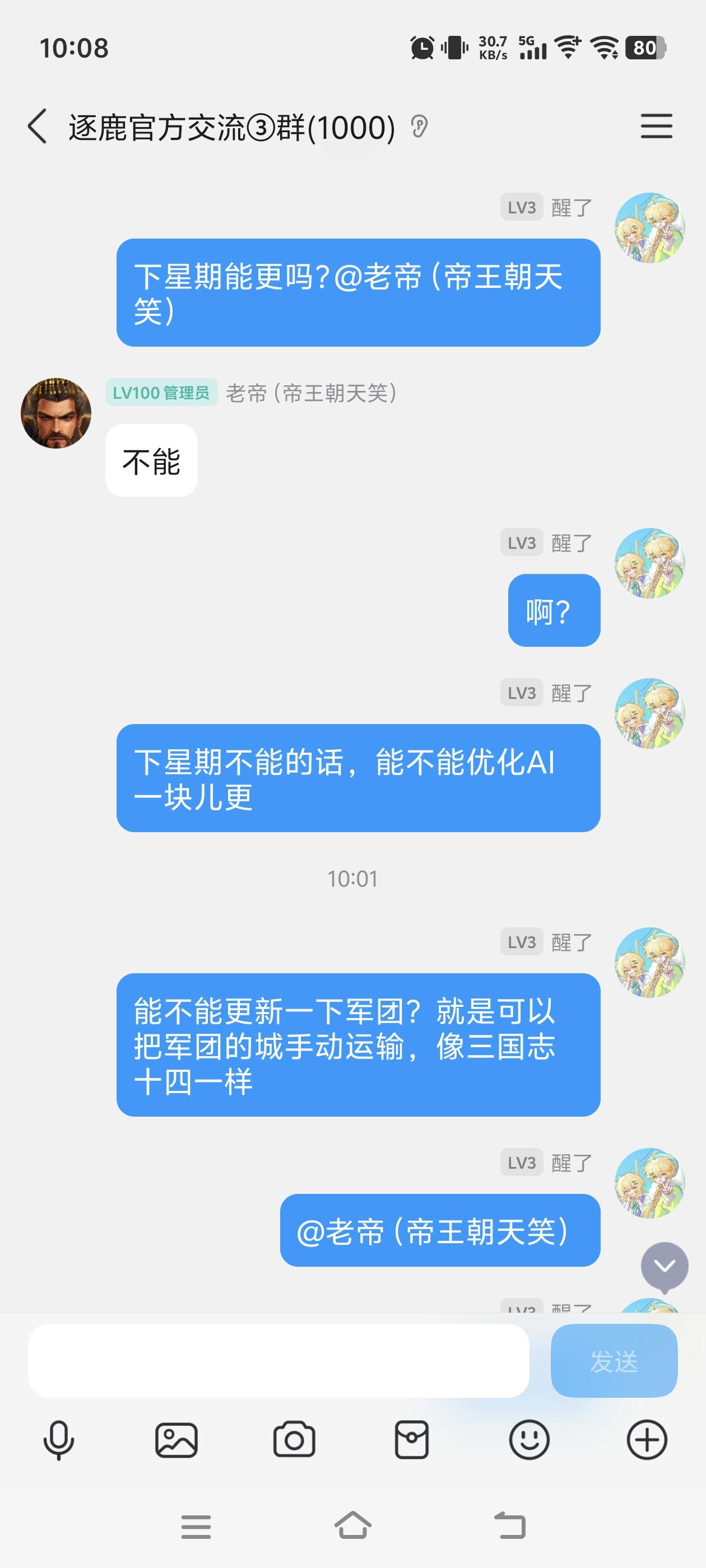Jump to newest messages with down chevron
Viewport: 706px width, 1568px height.
coord(664,1264)
